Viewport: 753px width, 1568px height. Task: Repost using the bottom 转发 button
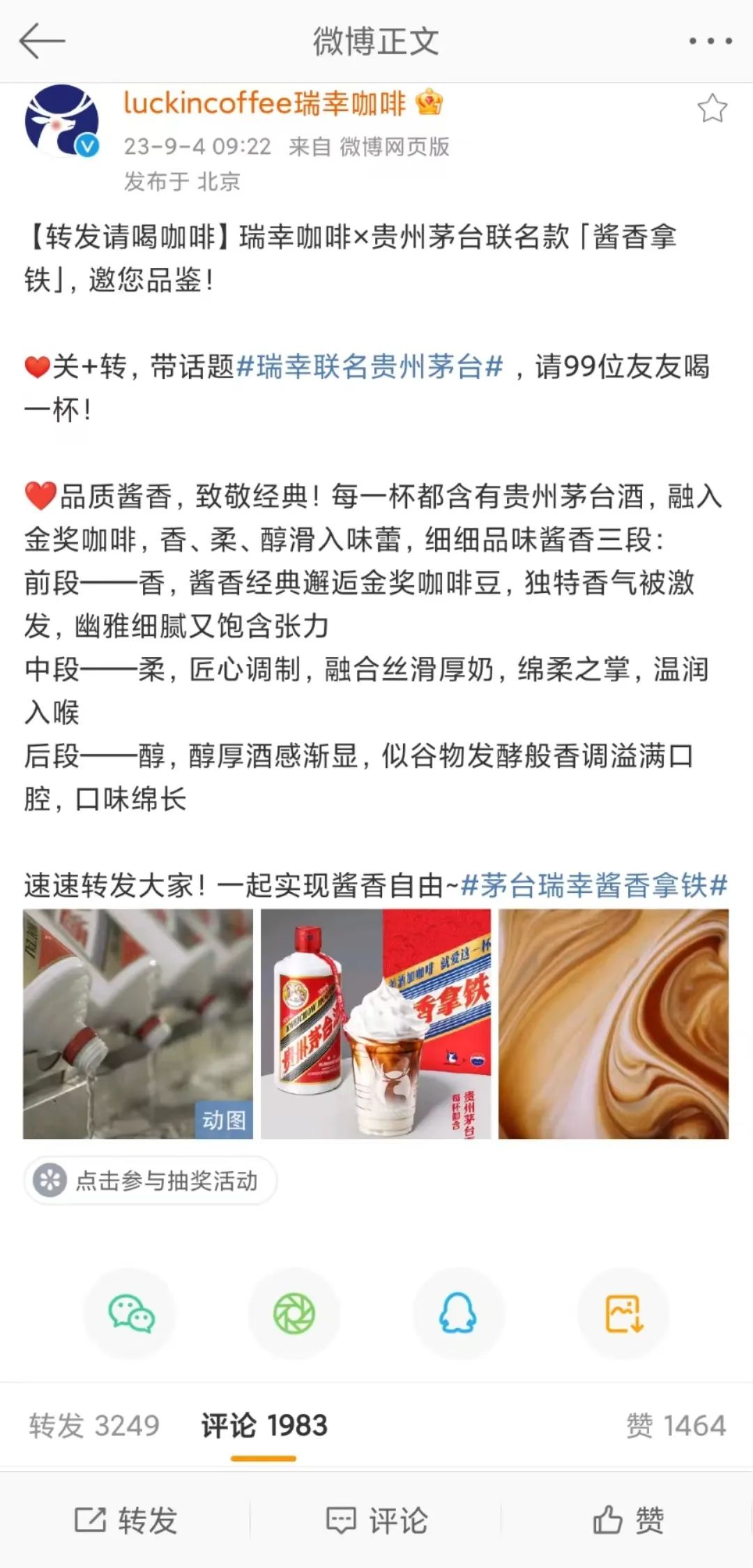126,1521
